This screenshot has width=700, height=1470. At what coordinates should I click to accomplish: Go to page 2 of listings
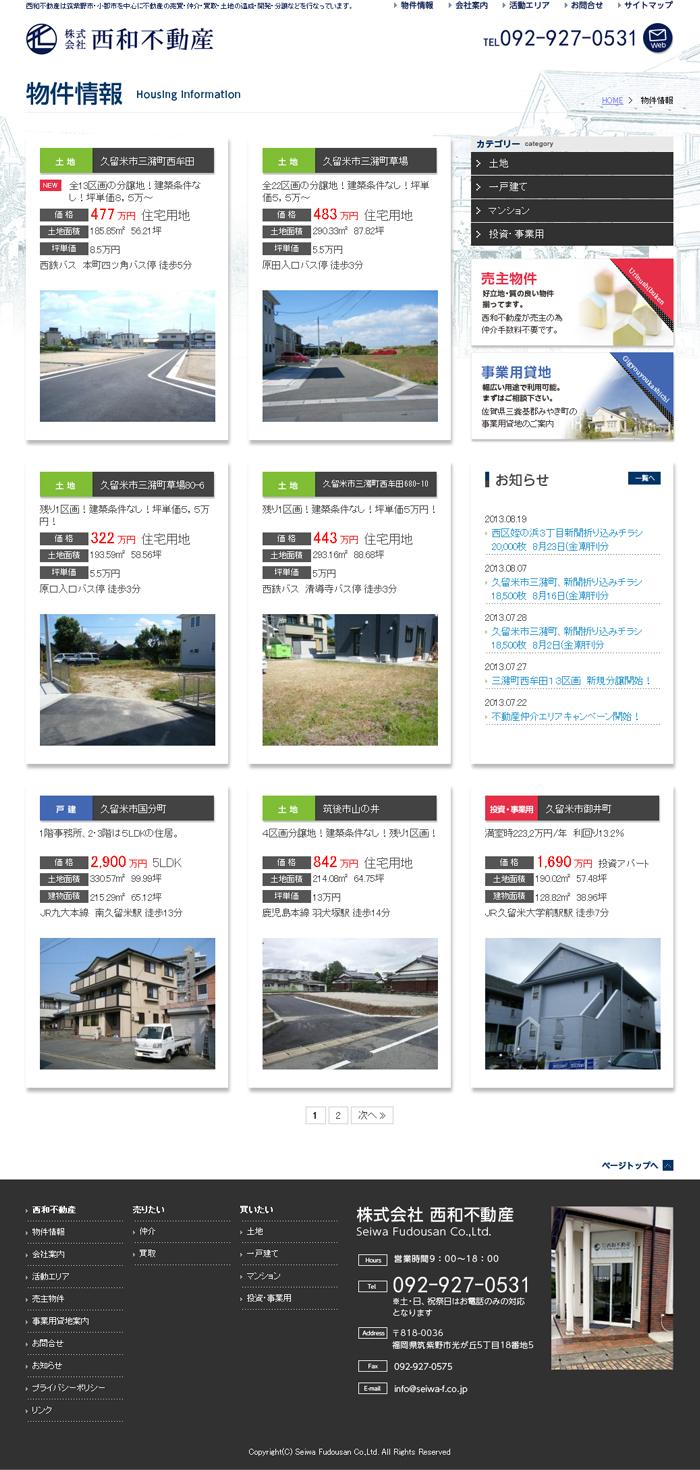pos(337,1115)
